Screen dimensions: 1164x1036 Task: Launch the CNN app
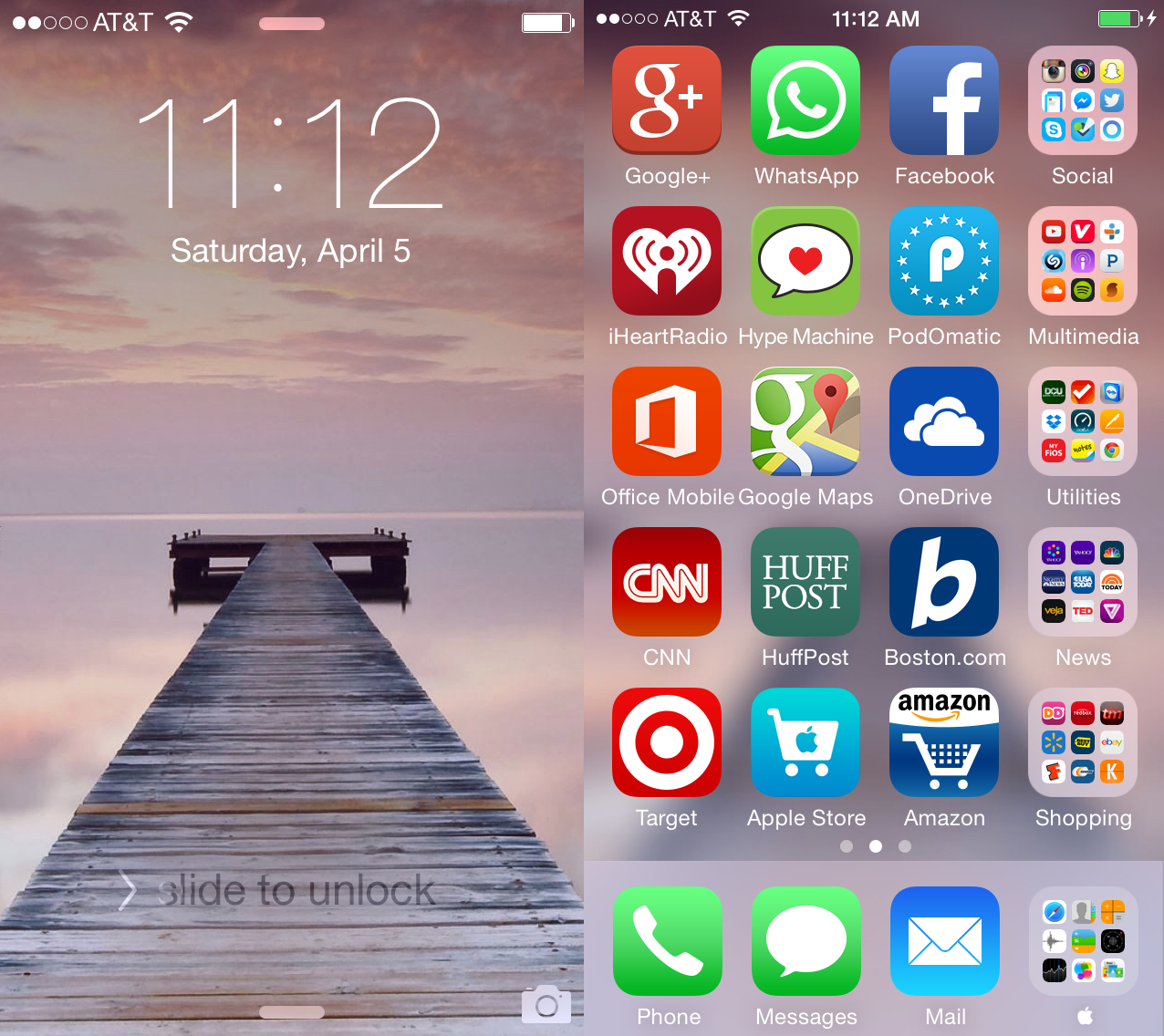pos(667,582)
